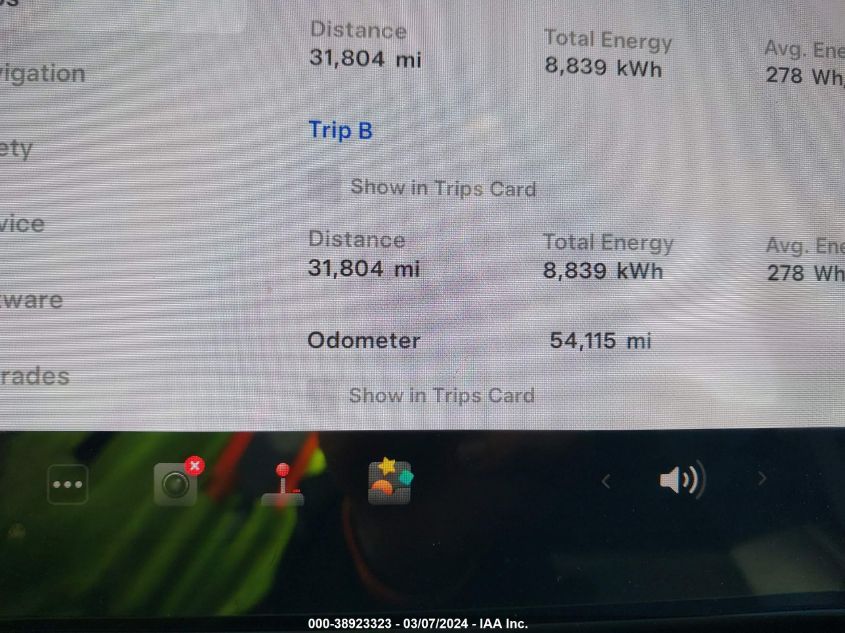Image resolution: width=845 pixels, height=633 pixels.
Task: Tap the speaker volume icon
Action: pos(681,480)
